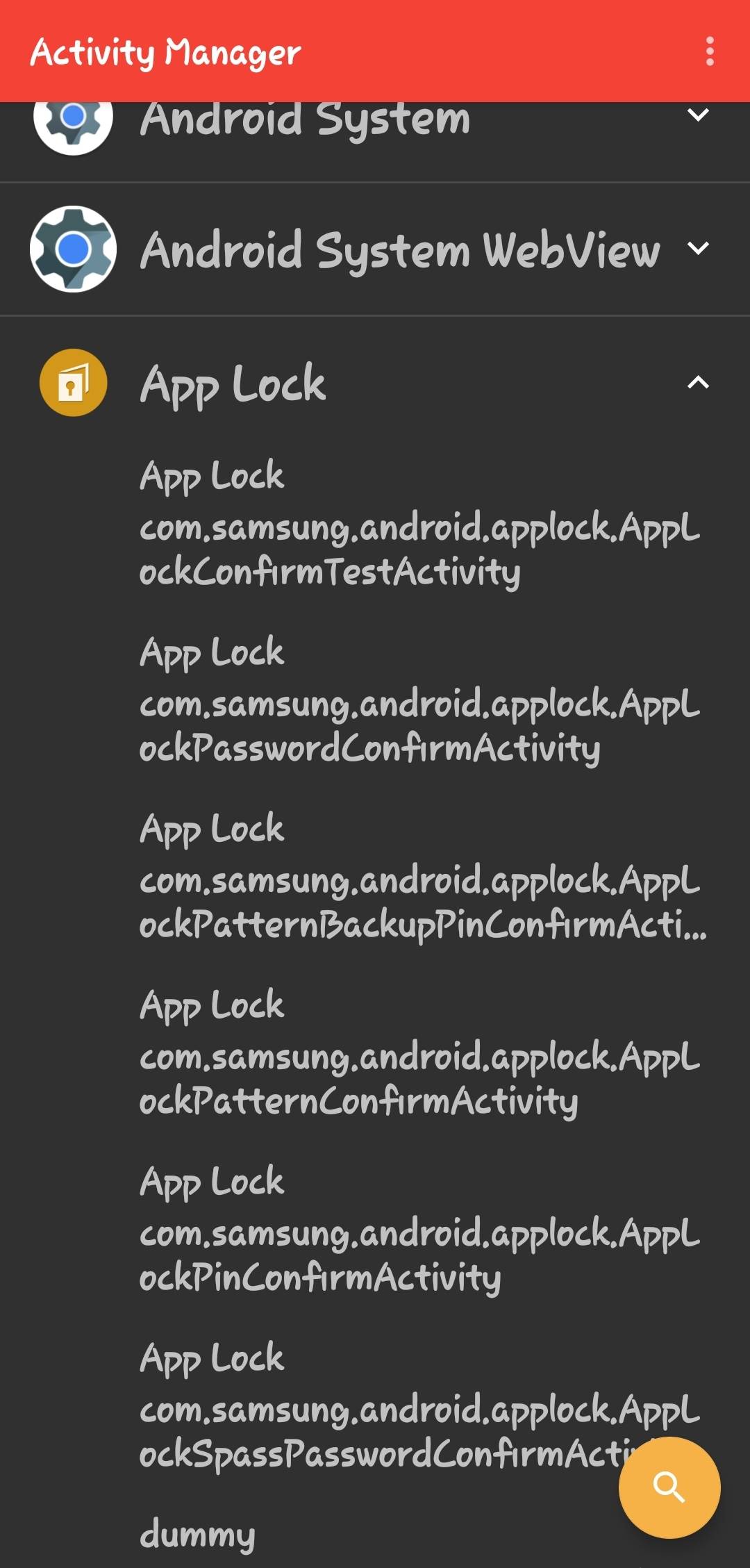The height and width of the screenshot is (1568, 750).
Task: Choose the AppLockPatternConfirmActivity item
Action: [x=419, y=1053]
